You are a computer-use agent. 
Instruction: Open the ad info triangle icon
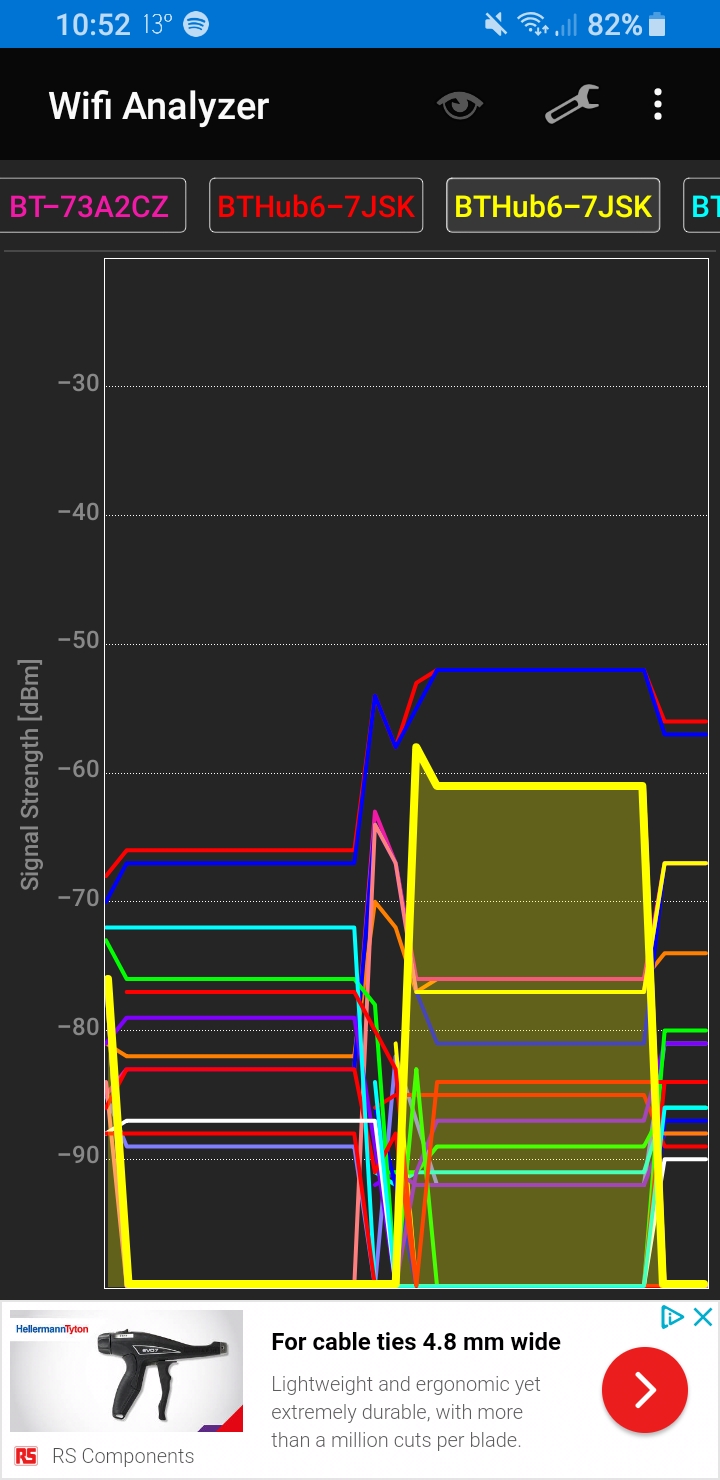(673, 1317)
